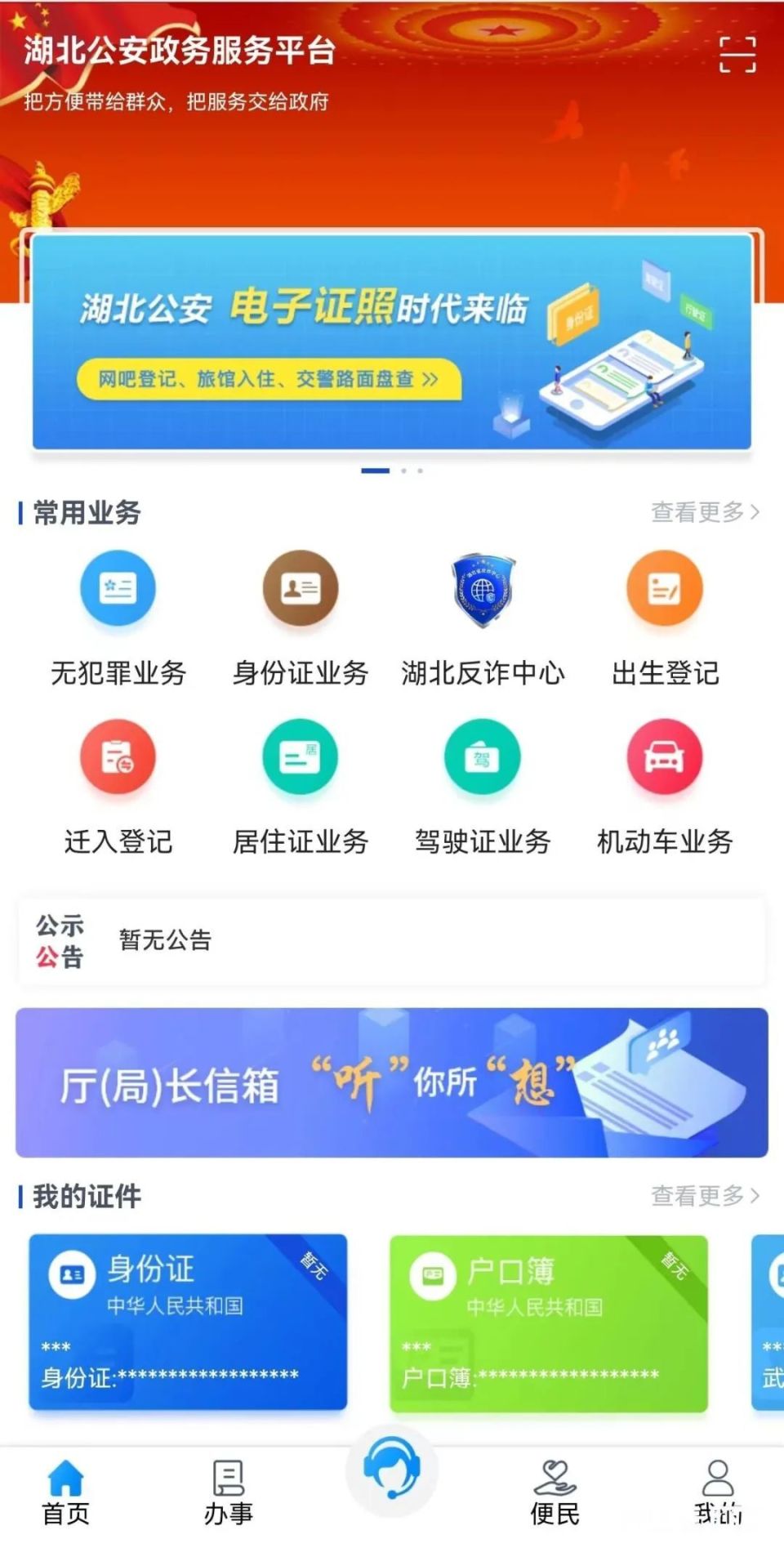
Task: Open the 驾驶证业务 wallet icon
Action: tap(483, 758)
